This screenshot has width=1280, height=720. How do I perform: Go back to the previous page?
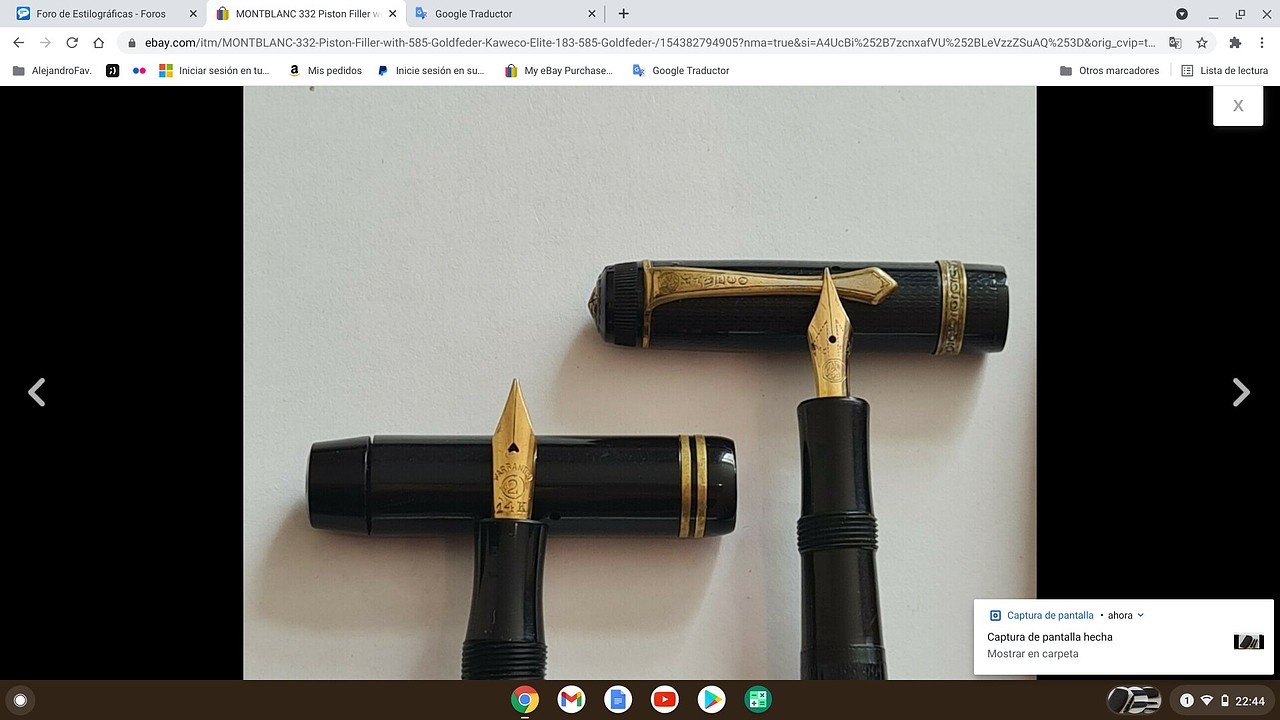click(18, 43)
